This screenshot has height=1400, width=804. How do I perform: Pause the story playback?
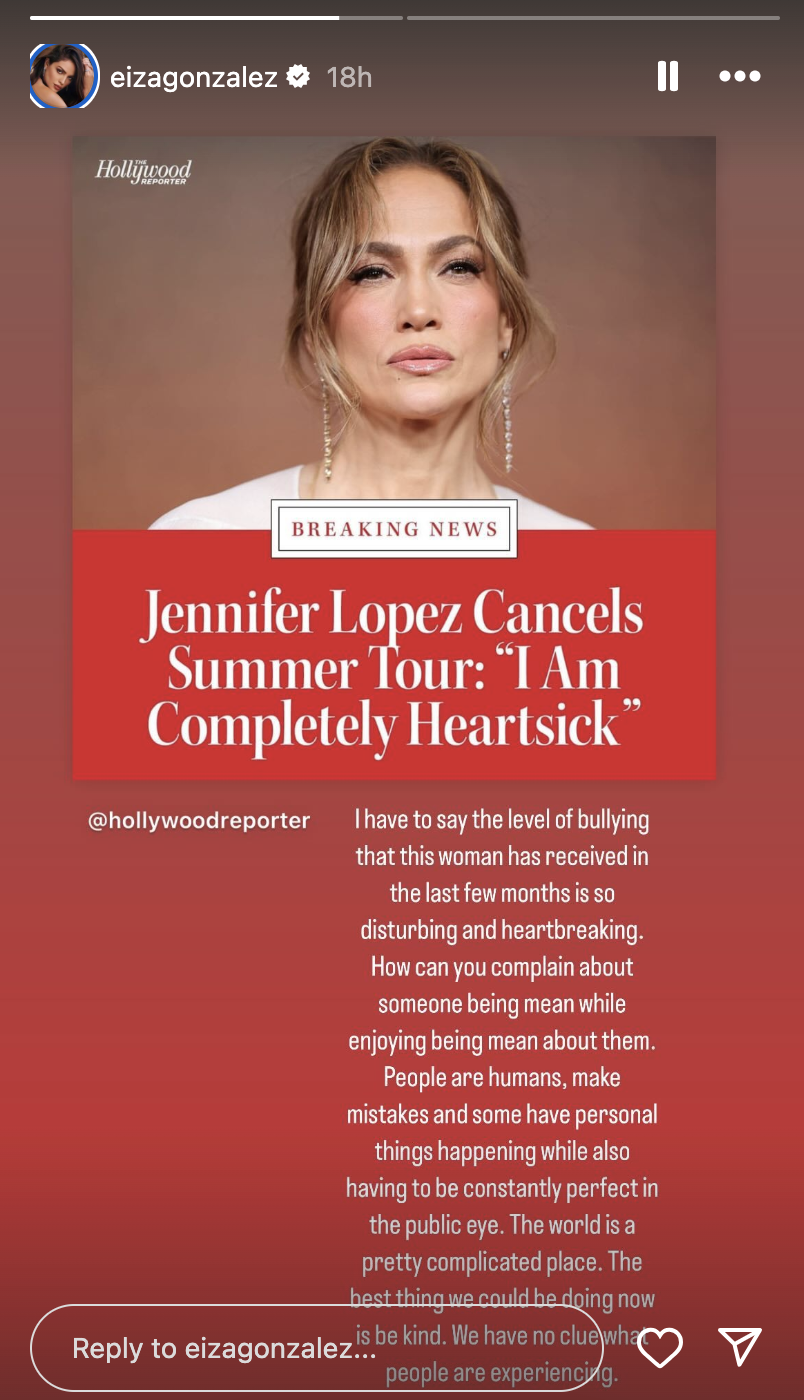[x=668, y=76]
